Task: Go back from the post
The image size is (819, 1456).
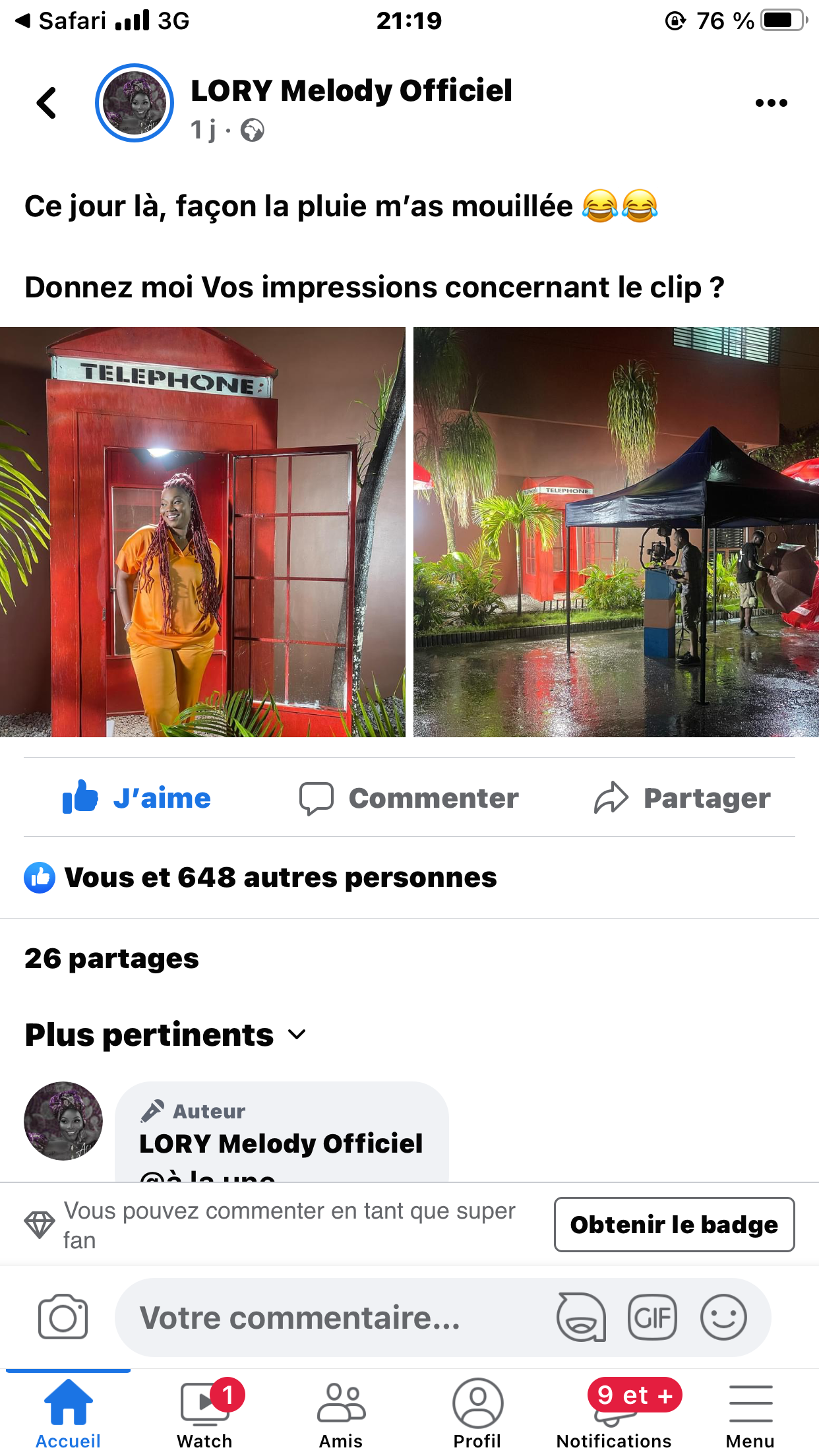Action: (46, 103)
